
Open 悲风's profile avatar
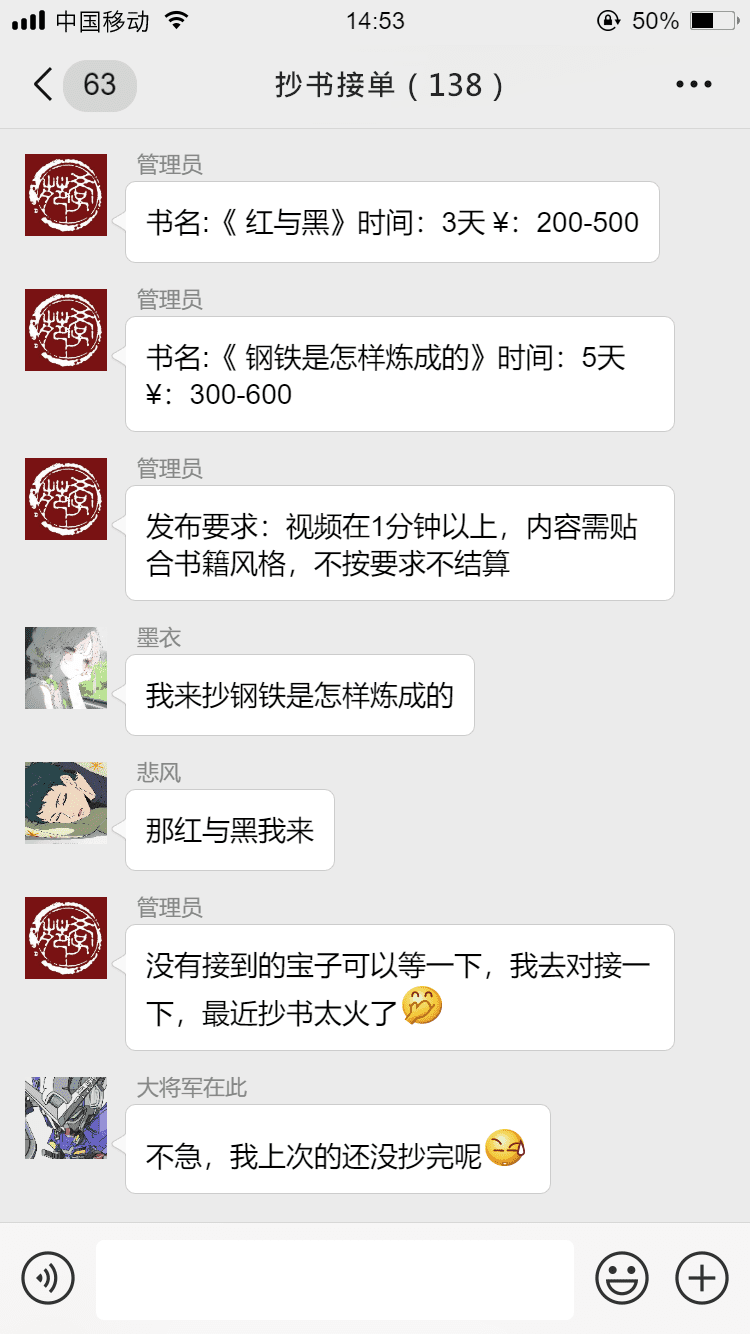pos(66,803)
